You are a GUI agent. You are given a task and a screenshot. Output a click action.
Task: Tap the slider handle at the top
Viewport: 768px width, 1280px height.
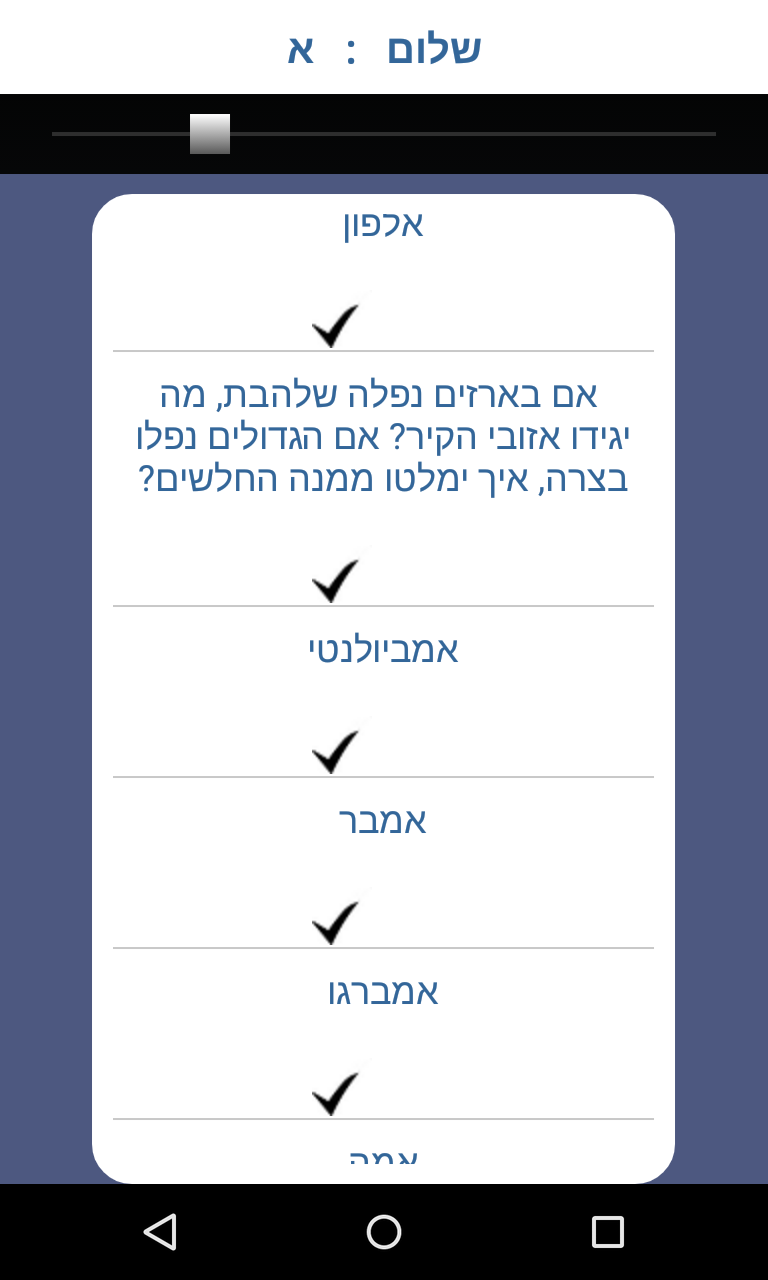pos(210,134)
